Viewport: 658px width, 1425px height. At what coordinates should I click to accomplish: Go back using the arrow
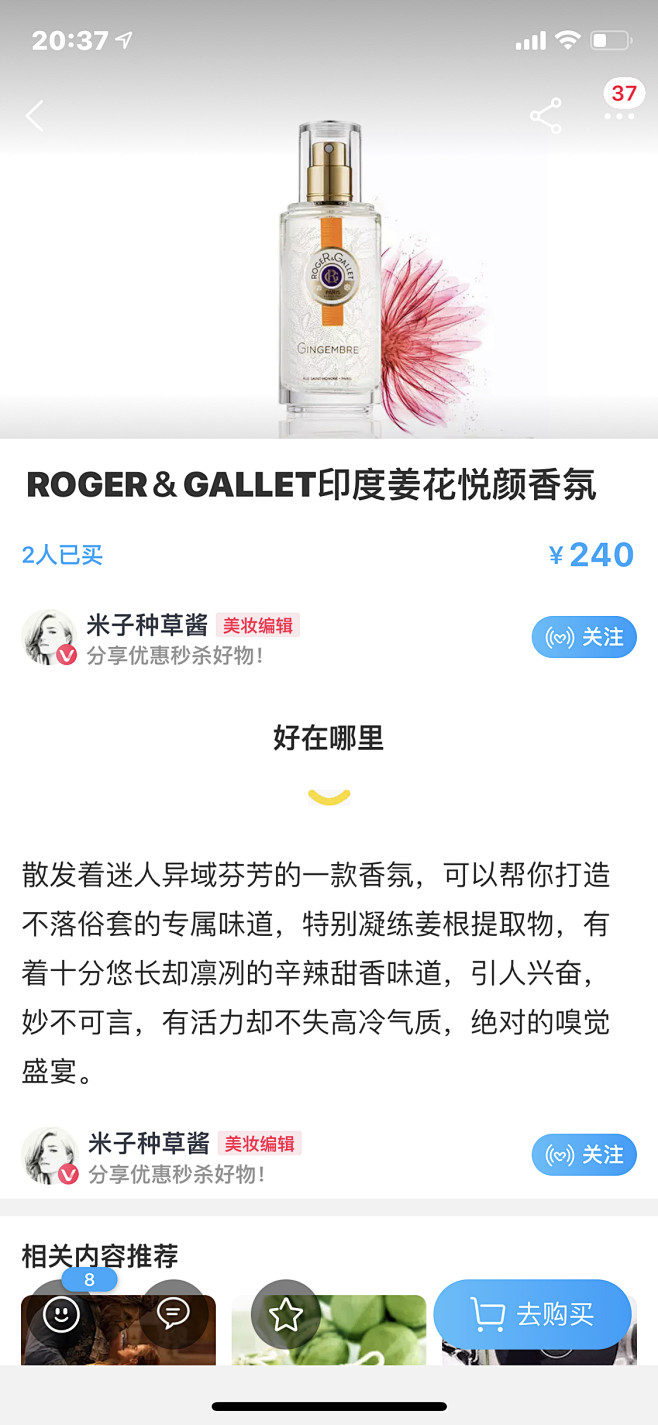point(35,116)
